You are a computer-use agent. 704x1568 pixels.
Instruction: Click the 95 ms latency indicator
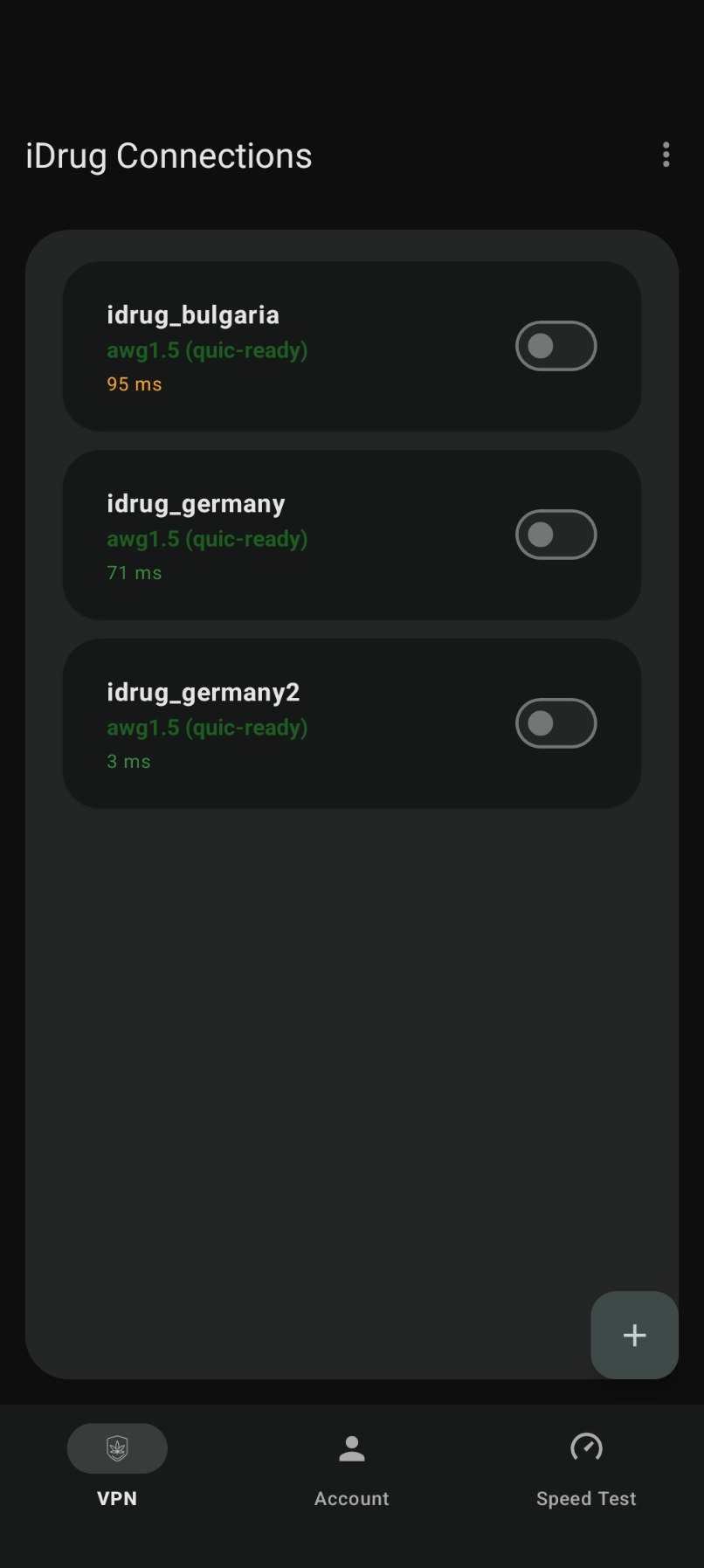pyautogui.click(x=134, y=383)
